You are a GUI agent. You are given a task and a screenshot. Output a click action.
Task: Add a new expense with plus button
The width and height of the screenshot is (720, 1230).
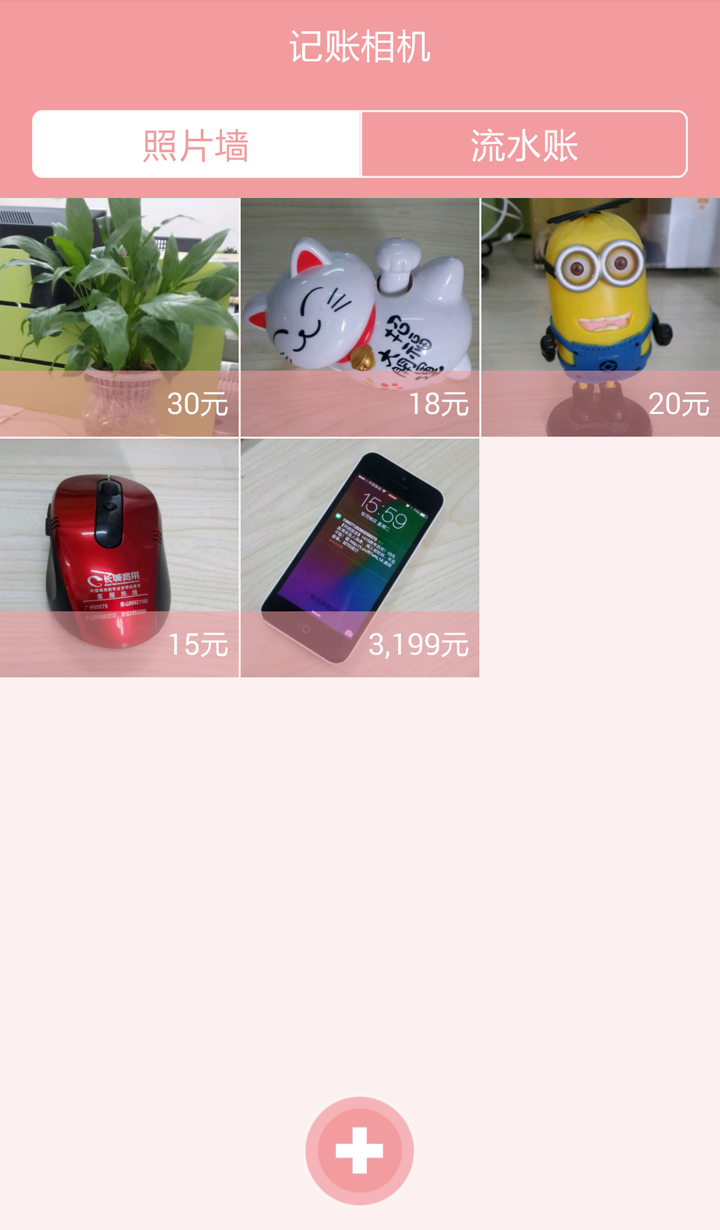point(359,1151)
